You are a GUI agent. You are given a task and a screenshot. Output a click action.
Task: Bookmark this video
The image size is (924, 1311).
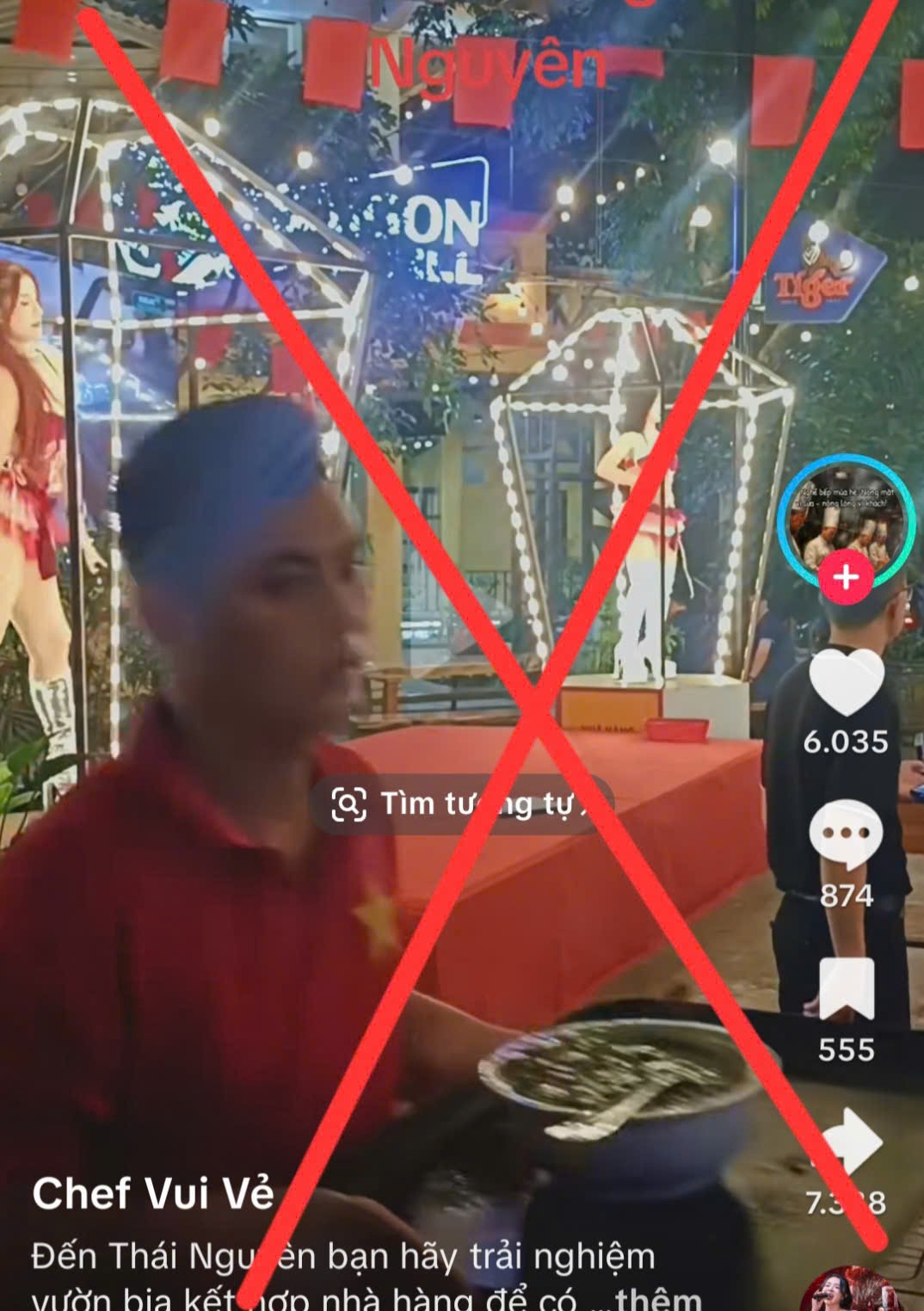coord(847,988)
